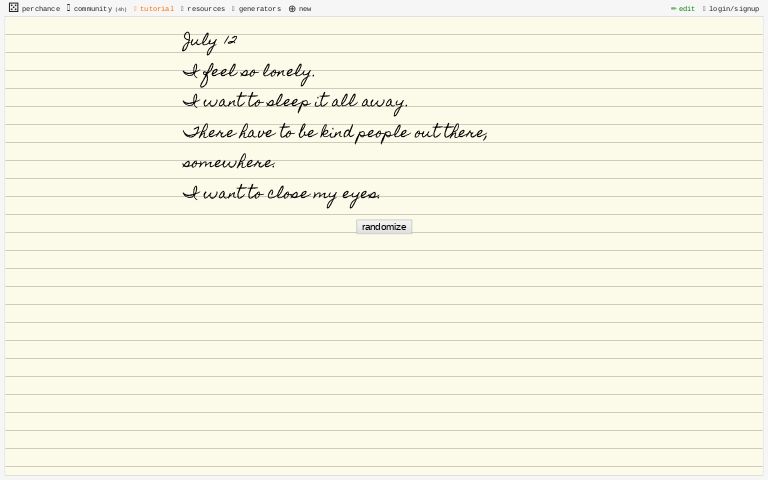Screen dimensions: 768x480
Task: Create a new generator
Action: tap(300, 9)
